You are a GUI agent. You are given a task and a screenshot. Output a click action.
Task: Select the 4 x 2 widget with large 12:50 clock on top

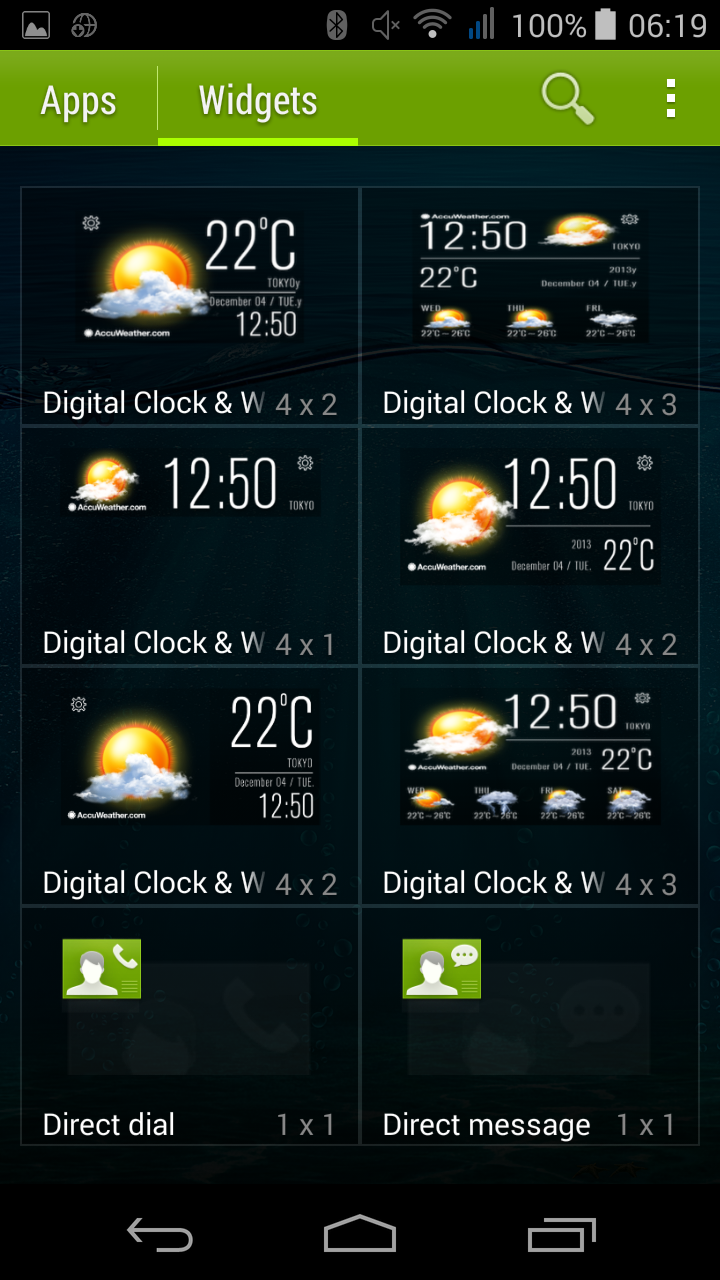point(530,546)
